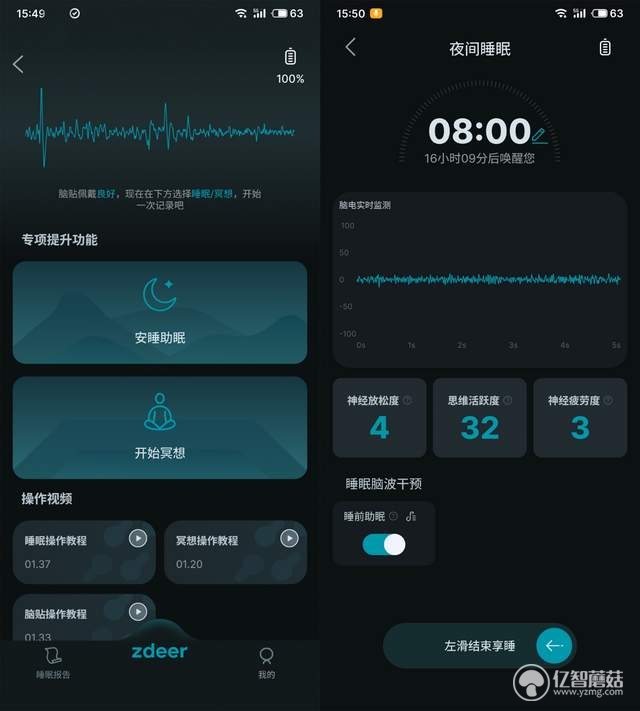Show the info tip for 神经疲劳度

coord(609,400)
